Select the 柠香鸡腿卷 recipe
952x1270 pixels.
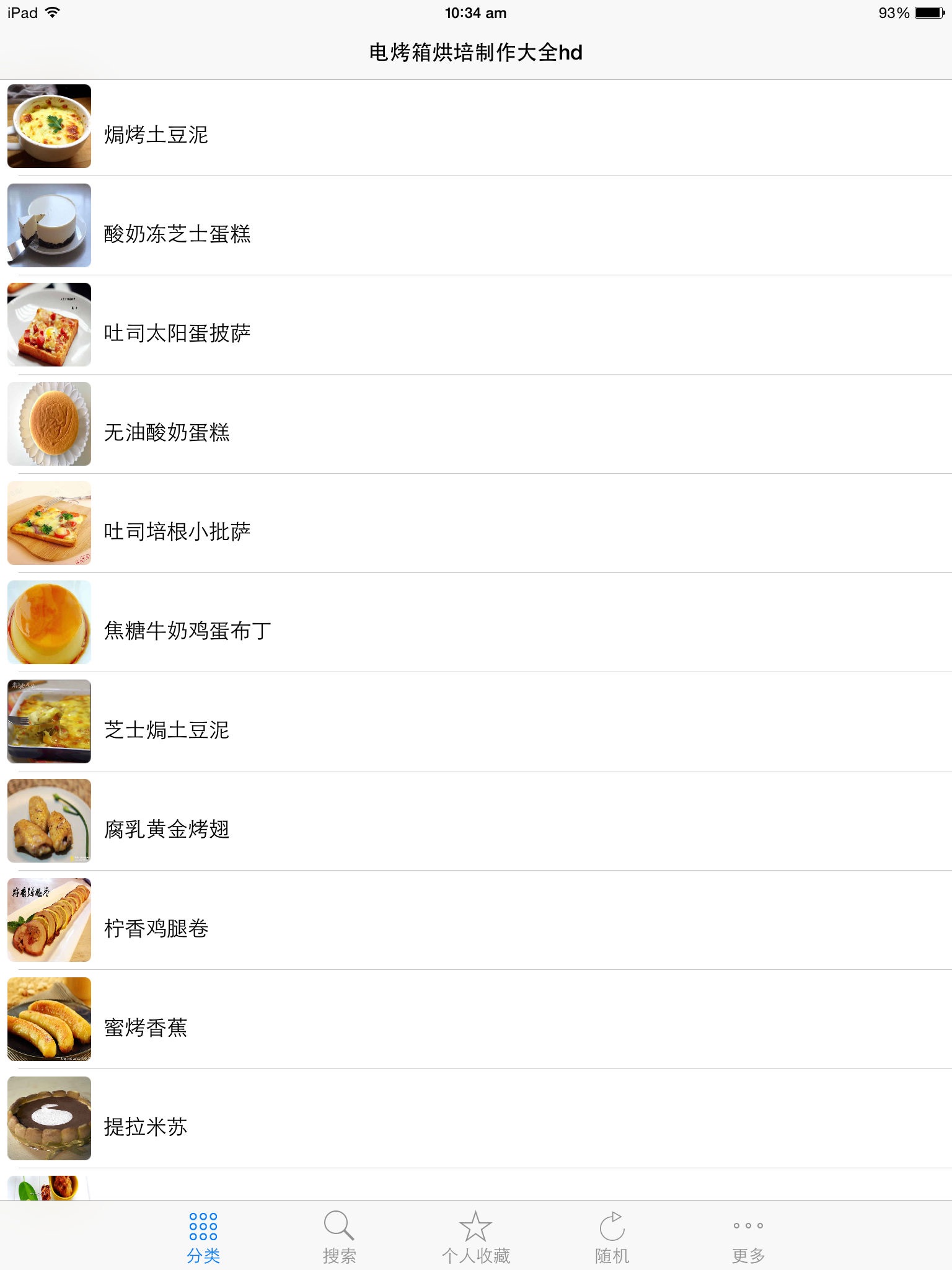coord(156,928)
